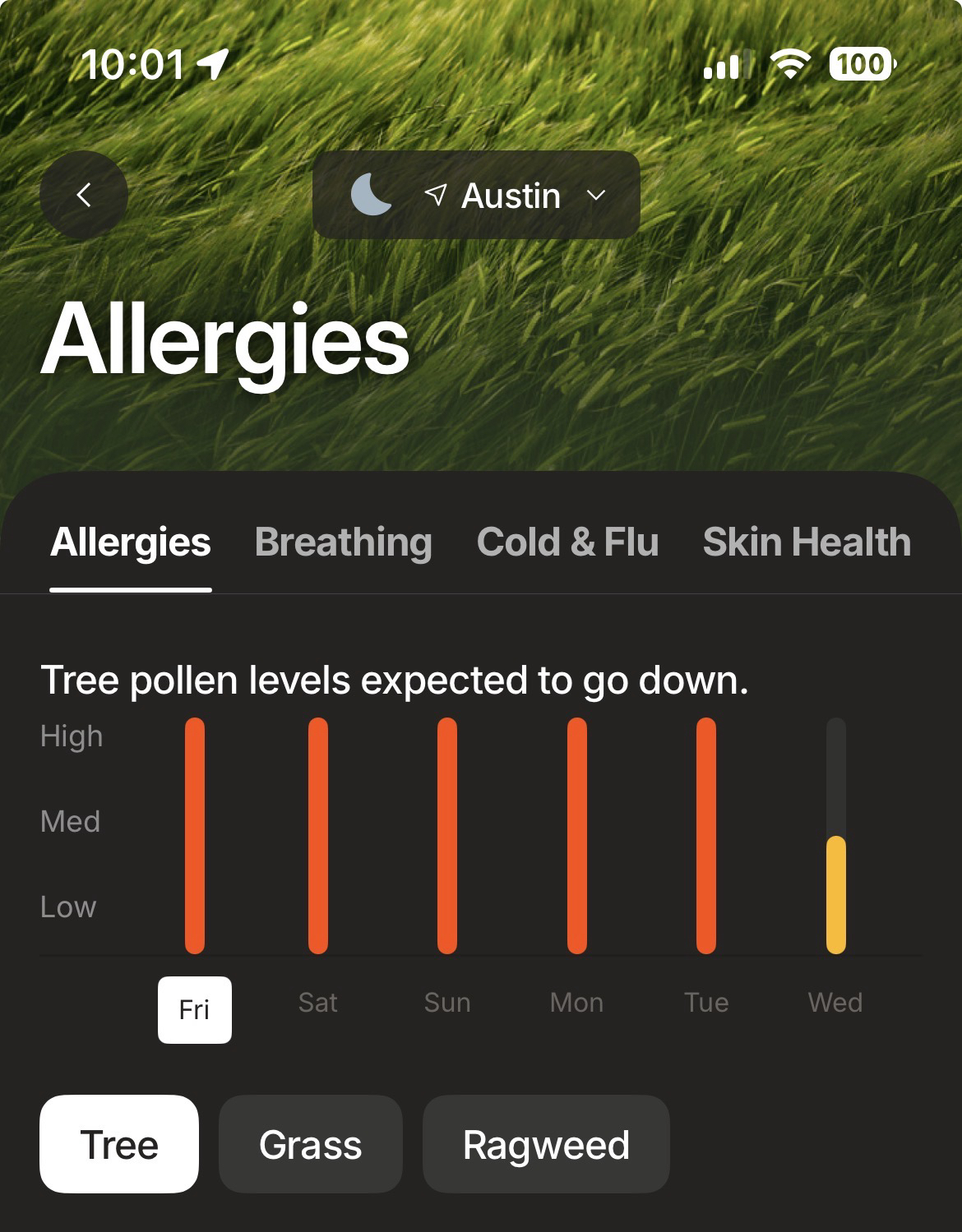
Task: Pick Tue in the forecast days
Action: (706, 1003)
